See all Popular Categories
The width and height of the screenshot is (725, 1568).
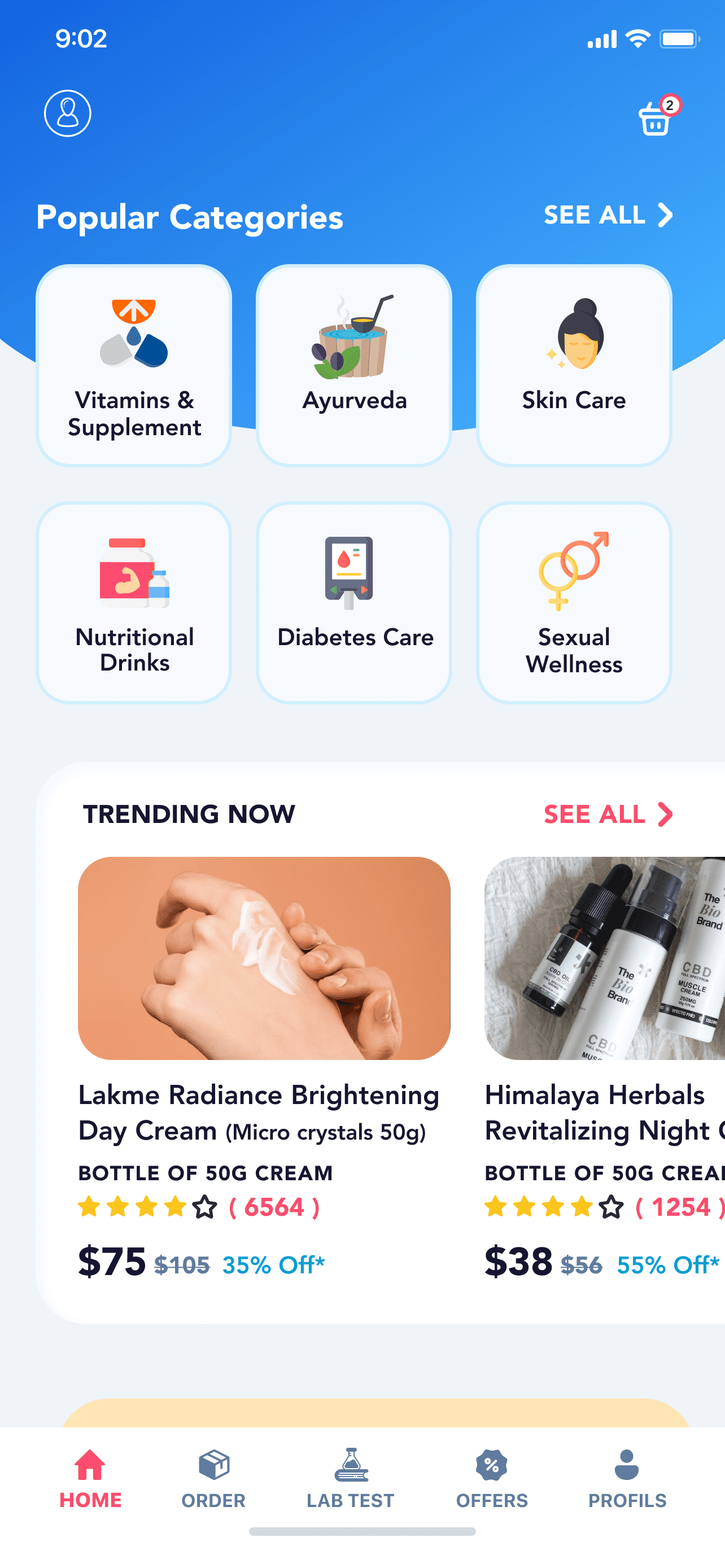(x=608, y=215)
